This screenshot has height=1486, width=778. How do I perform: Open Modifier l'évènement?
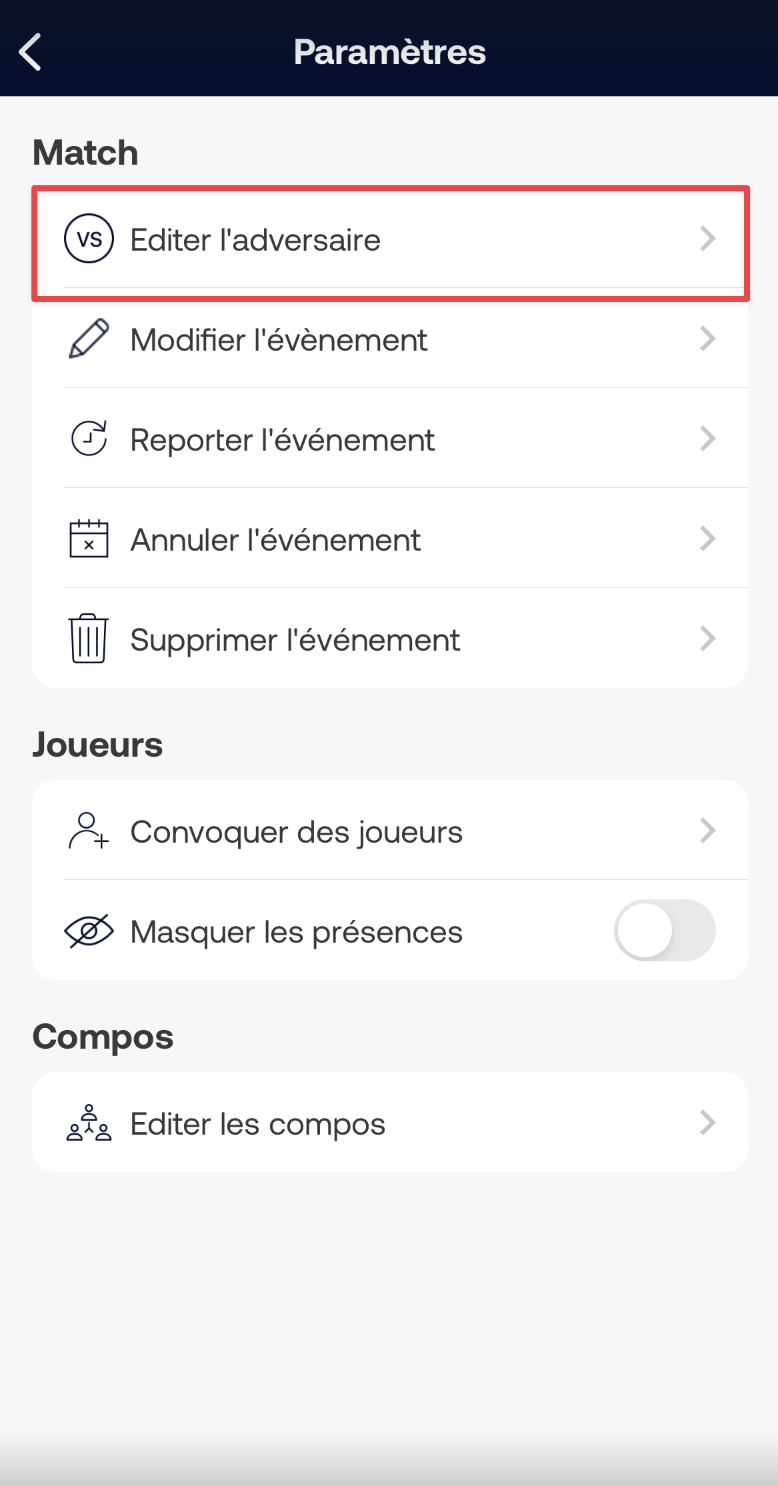pos(390,339)
